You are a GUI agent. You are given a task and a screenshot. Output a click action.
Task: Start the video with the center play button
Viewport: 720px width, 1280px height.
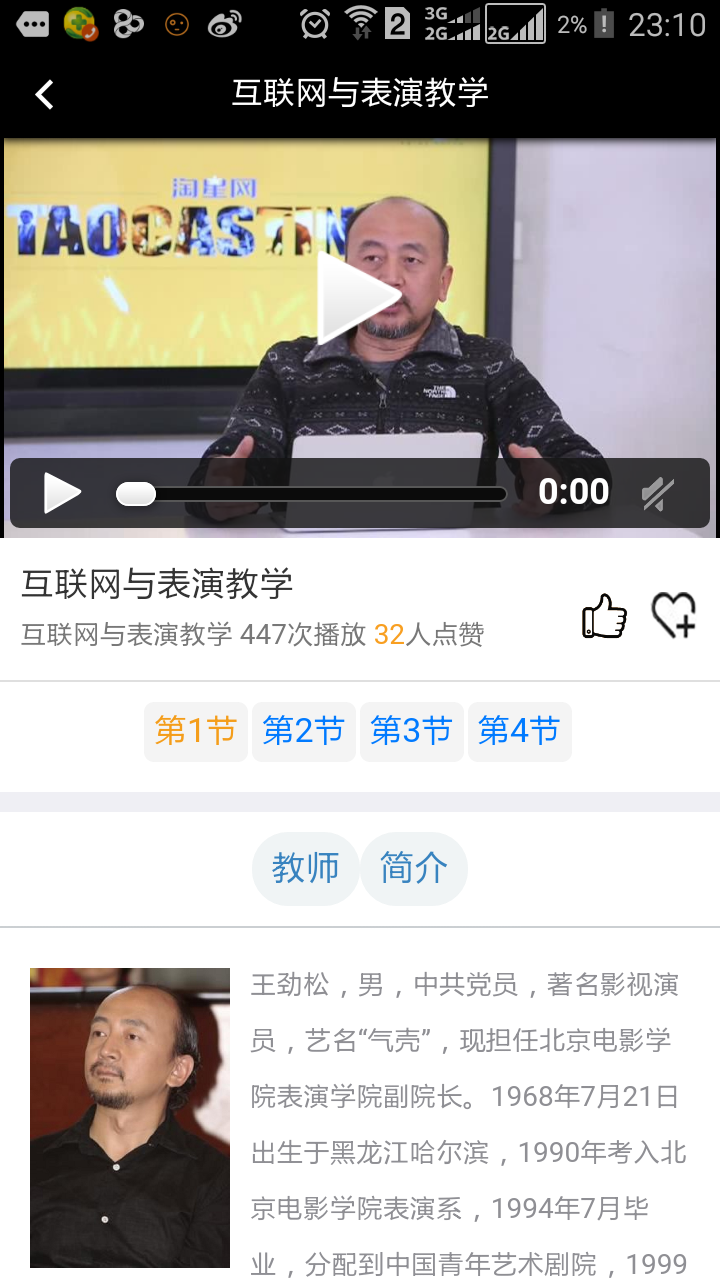tap(360, 297)
